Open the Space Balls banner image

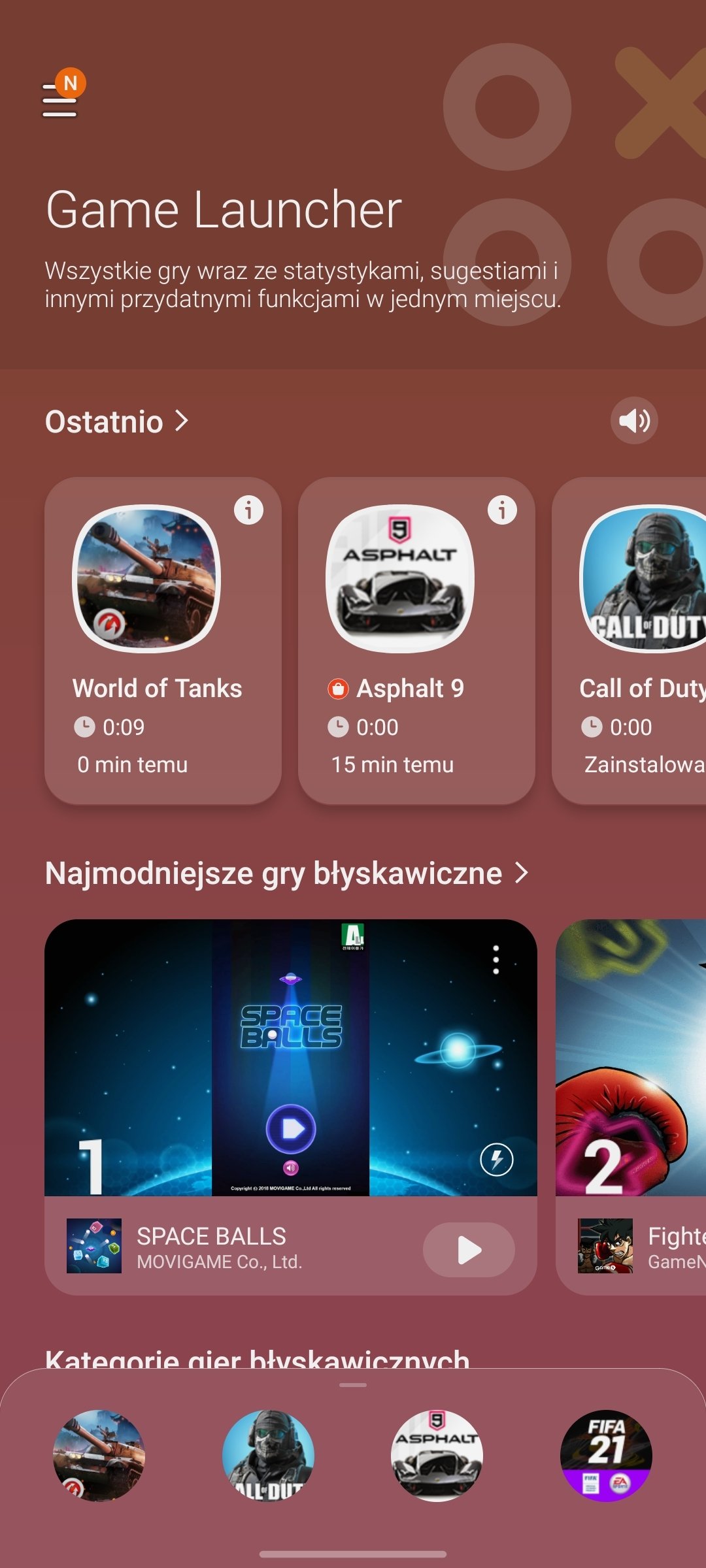coord(291,1058)
